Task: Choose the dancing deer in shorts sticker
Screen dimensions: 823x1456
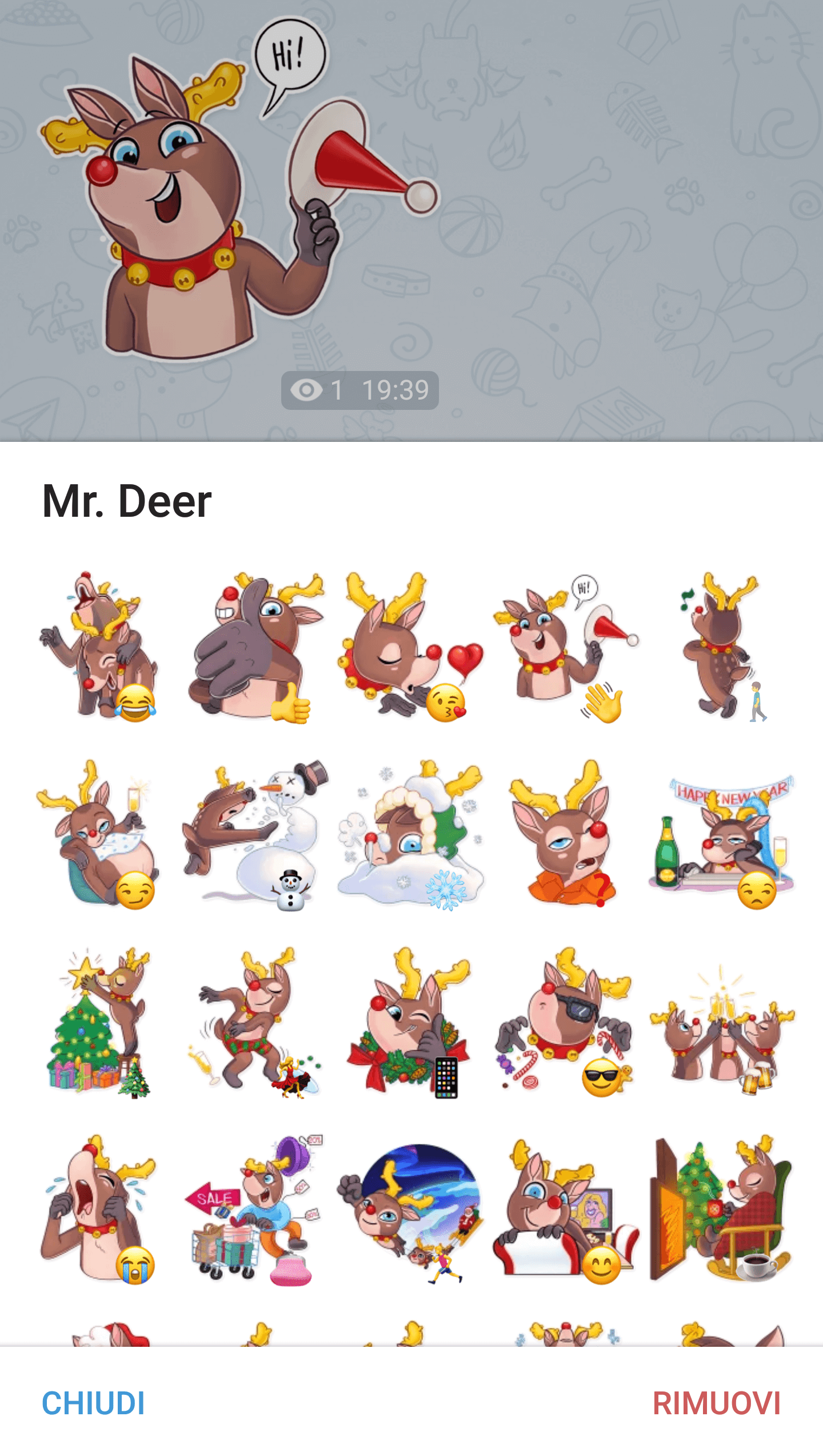Action: click(x=254, y=1023)
